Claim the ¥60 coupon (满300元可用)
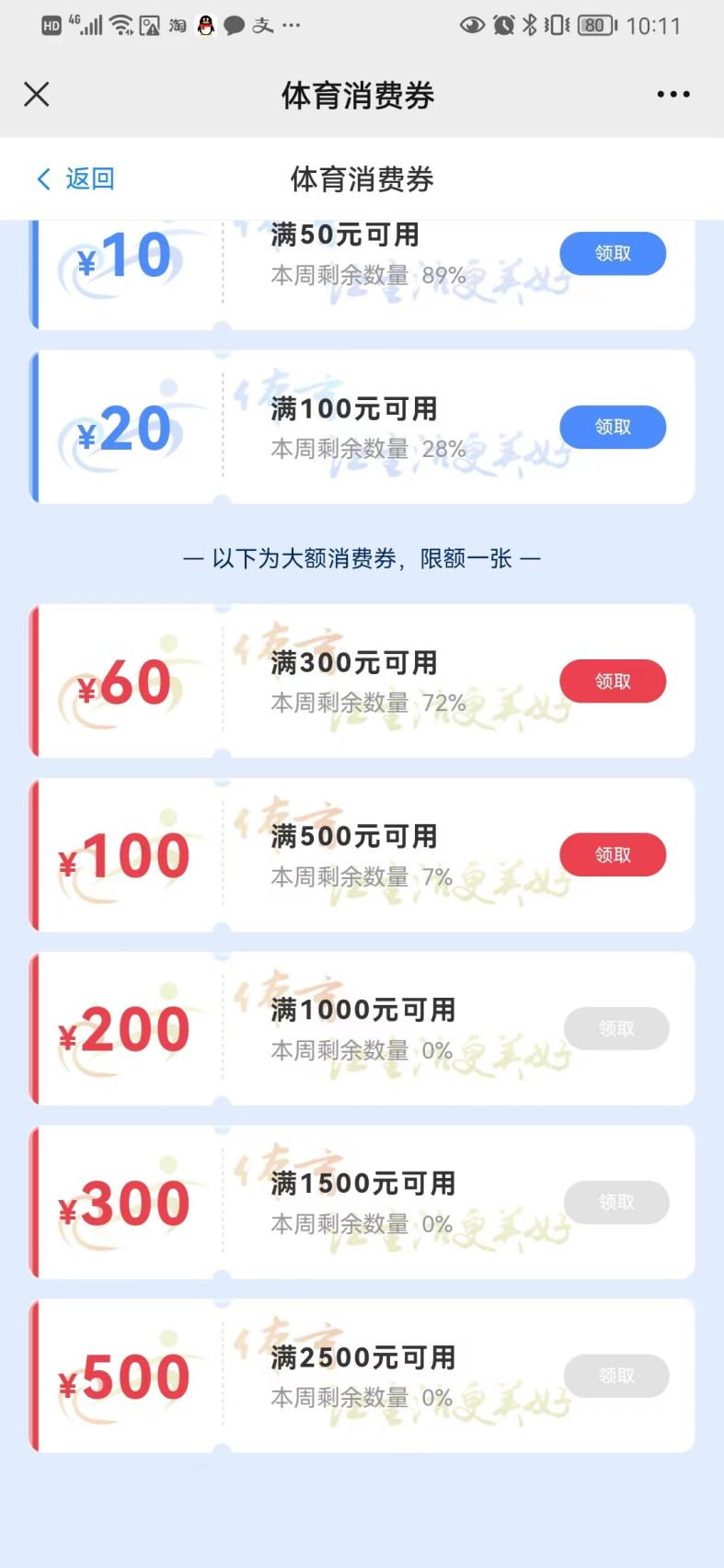Viewport: 724px width, 1568px height. point(613,681)
